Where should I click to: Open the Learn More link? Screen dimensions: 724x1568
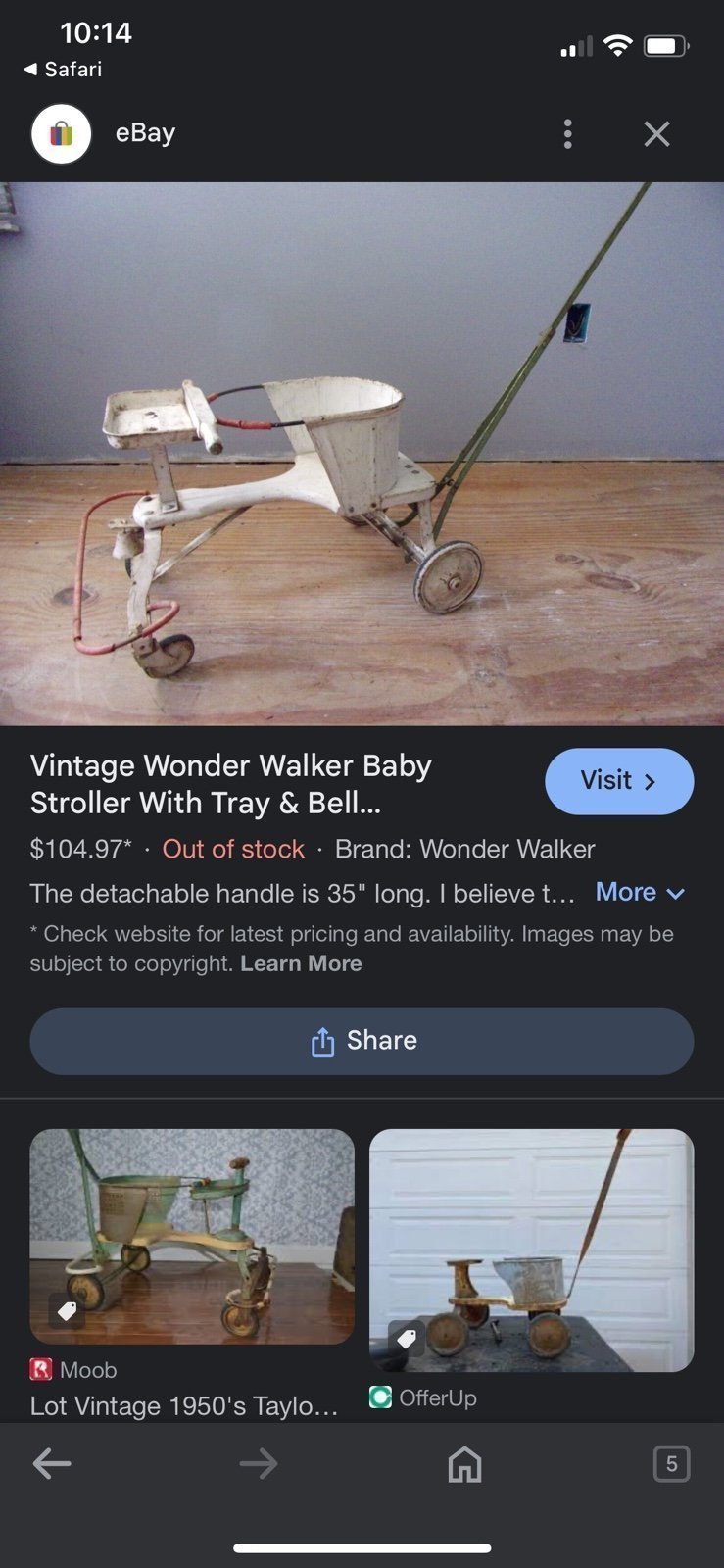(301, 963)
